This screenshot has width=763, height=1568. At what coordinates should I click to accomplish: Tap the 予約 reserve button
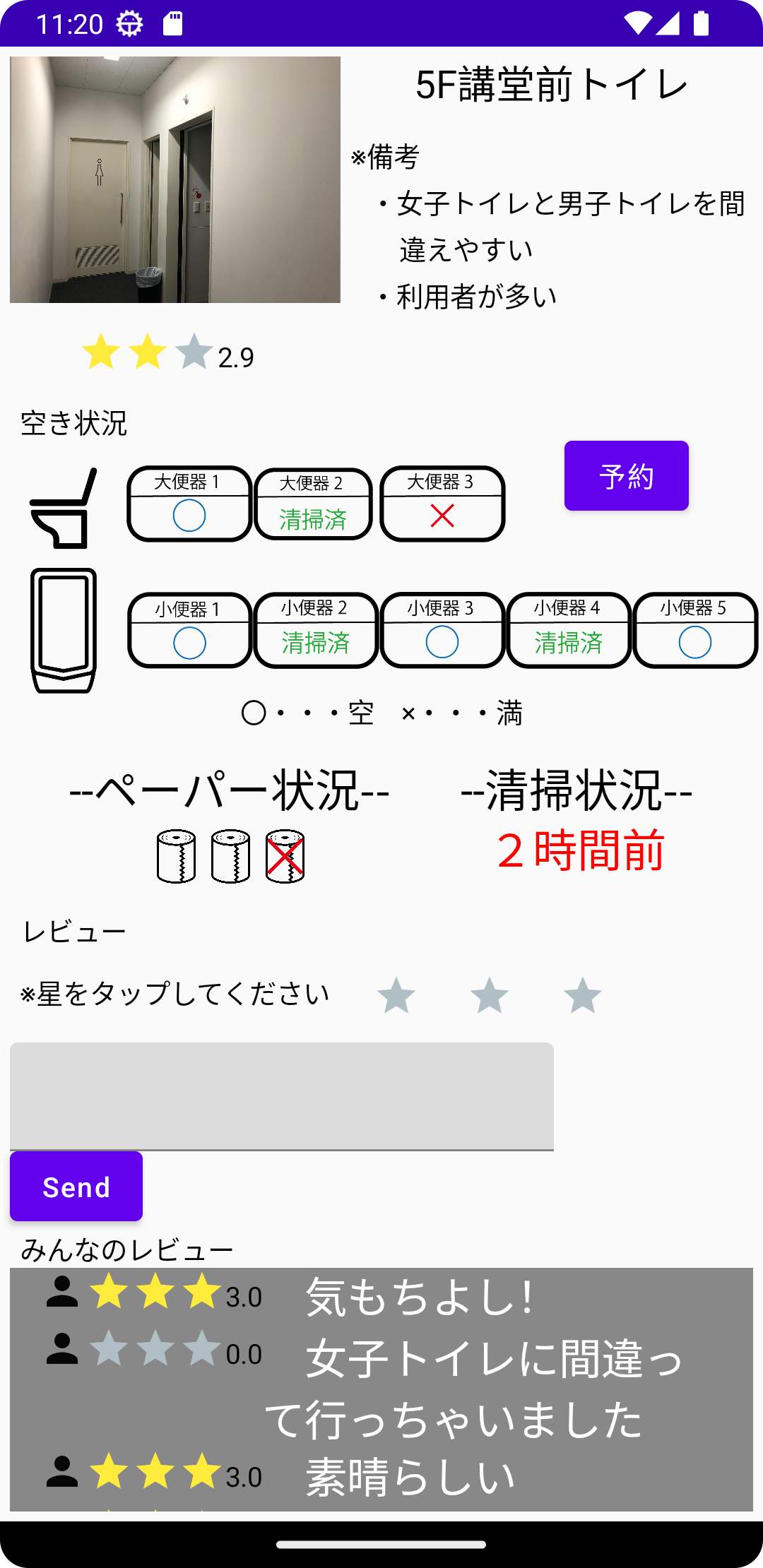coord(626,475)
